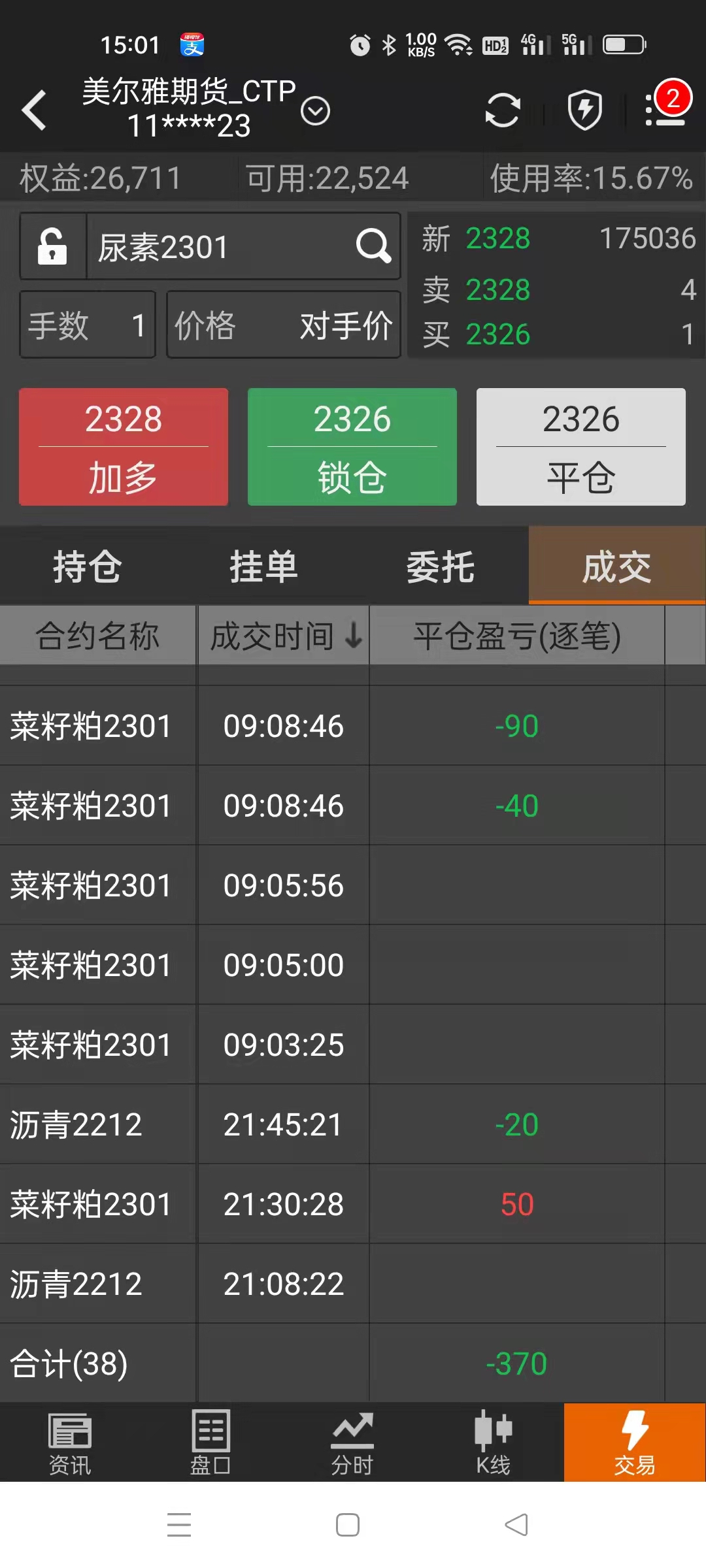
Task: Switch to the 持仓 tab
Action: click(88, 566)
